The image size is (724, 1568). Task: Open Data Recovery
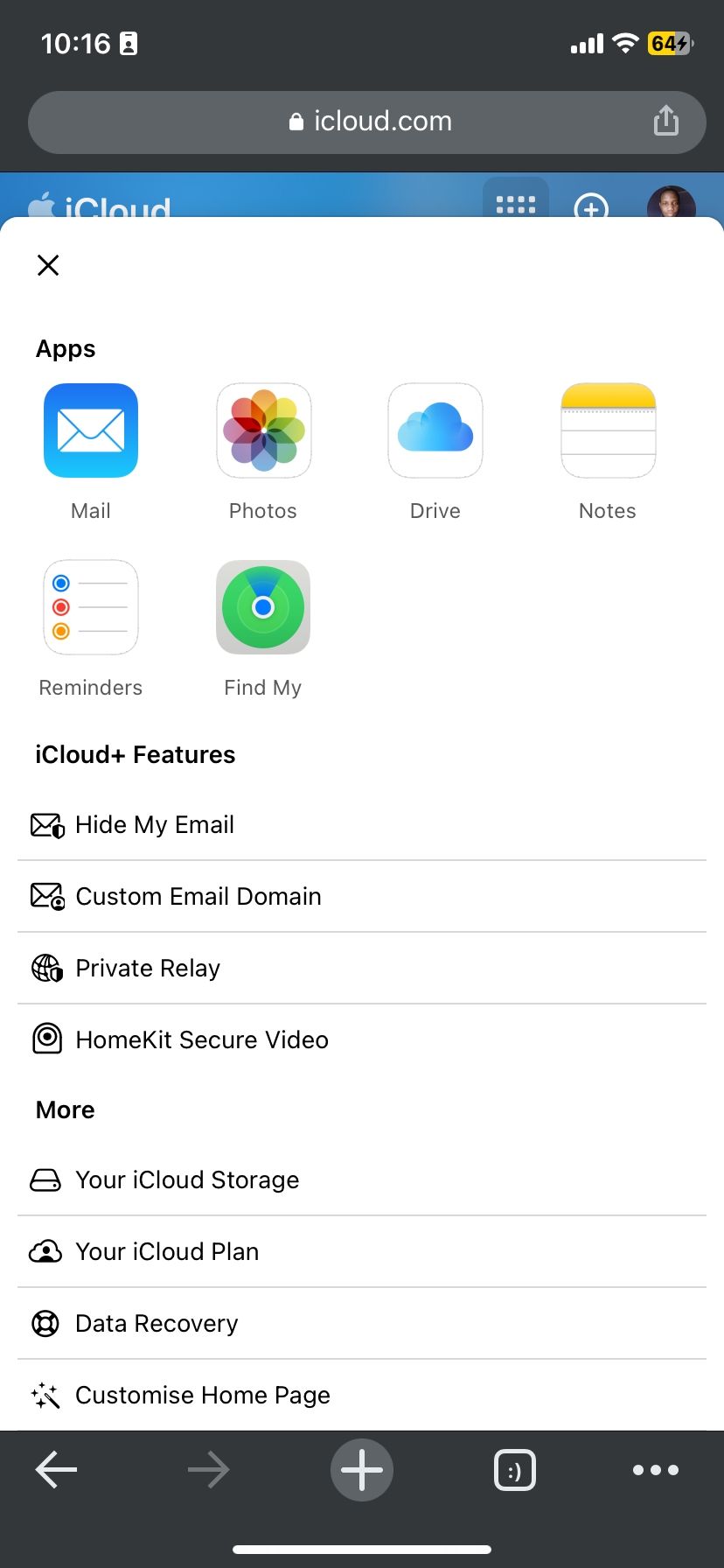coord(157,1323)
